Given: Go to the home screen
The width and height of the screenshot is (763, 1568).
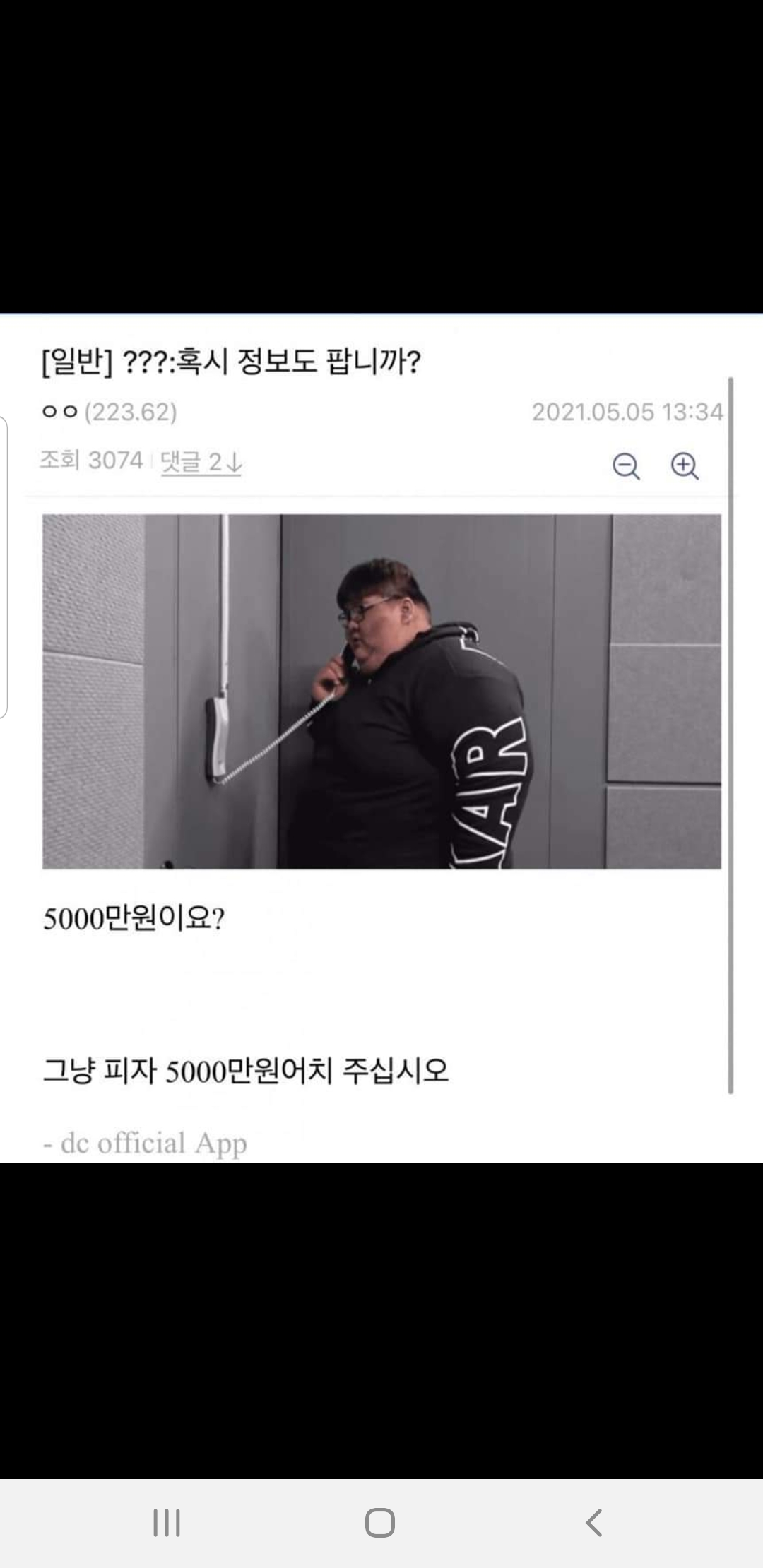Looking at the screenshot, I should tap(380, 1522).
